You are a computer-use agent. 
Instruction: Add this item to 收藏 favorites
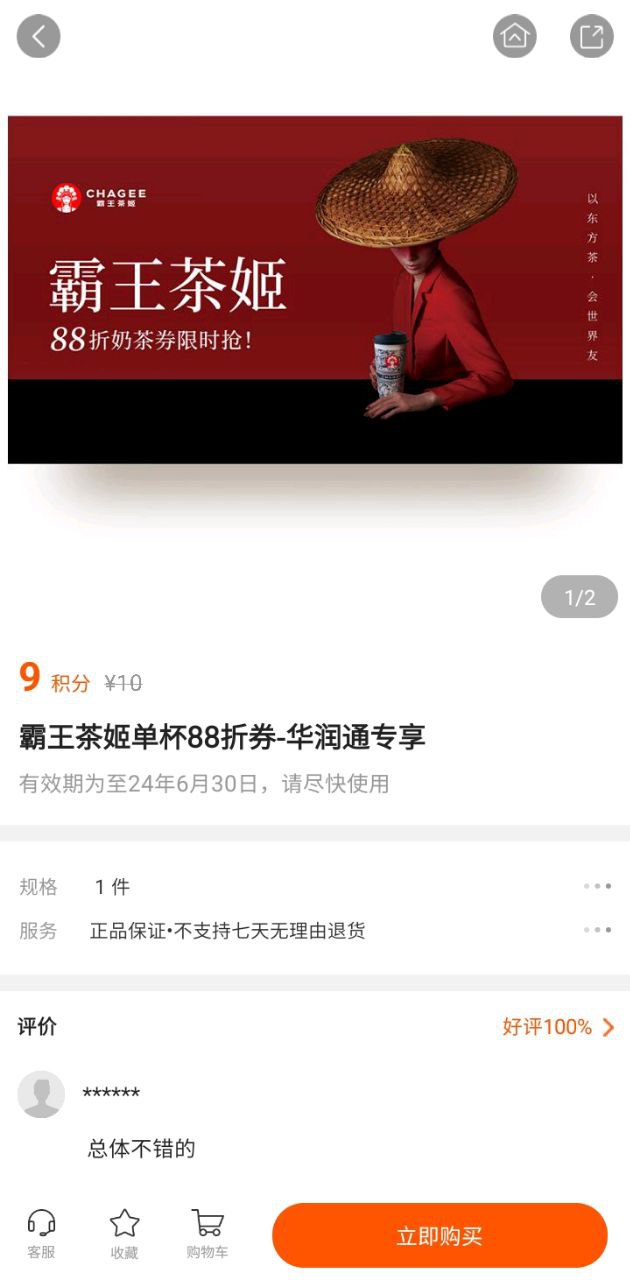(x=124, y=1234)
